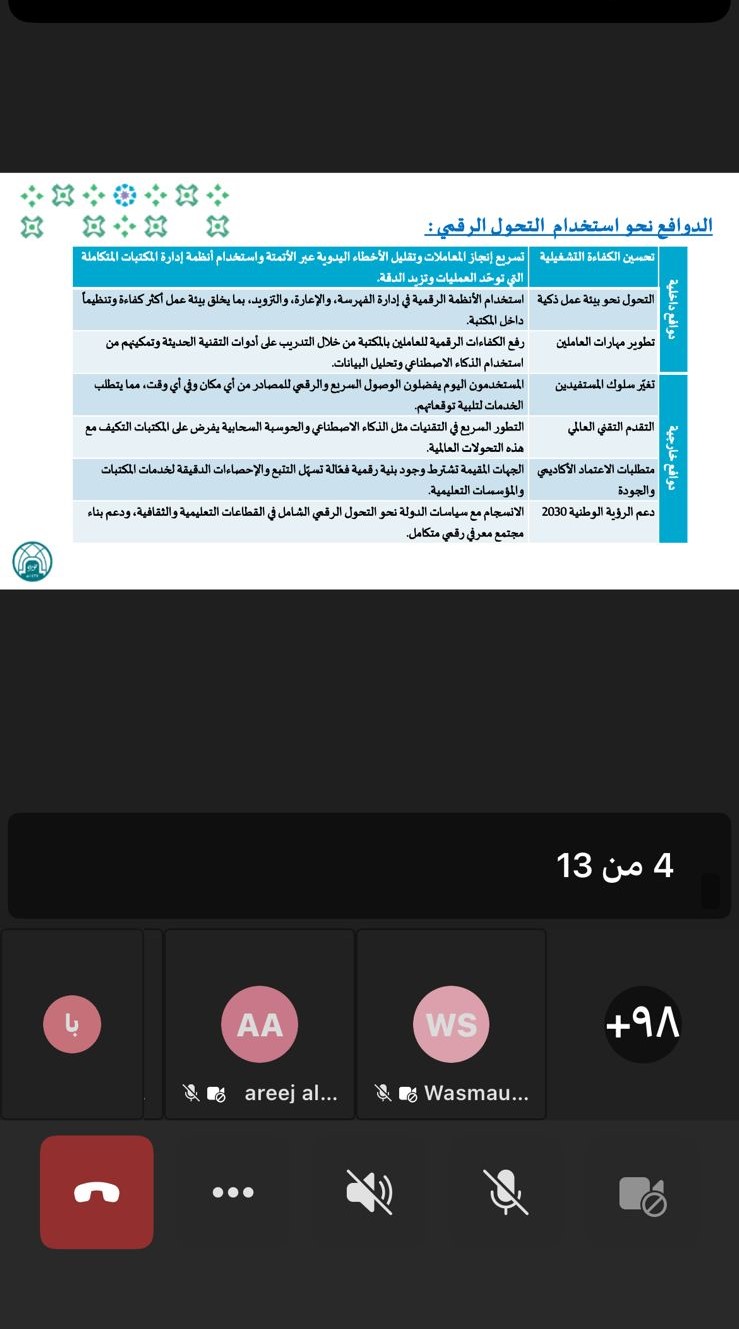The image size is (739, 1329).
Task: View the +98 additional participants
Action: click(x=642, y=1024)
